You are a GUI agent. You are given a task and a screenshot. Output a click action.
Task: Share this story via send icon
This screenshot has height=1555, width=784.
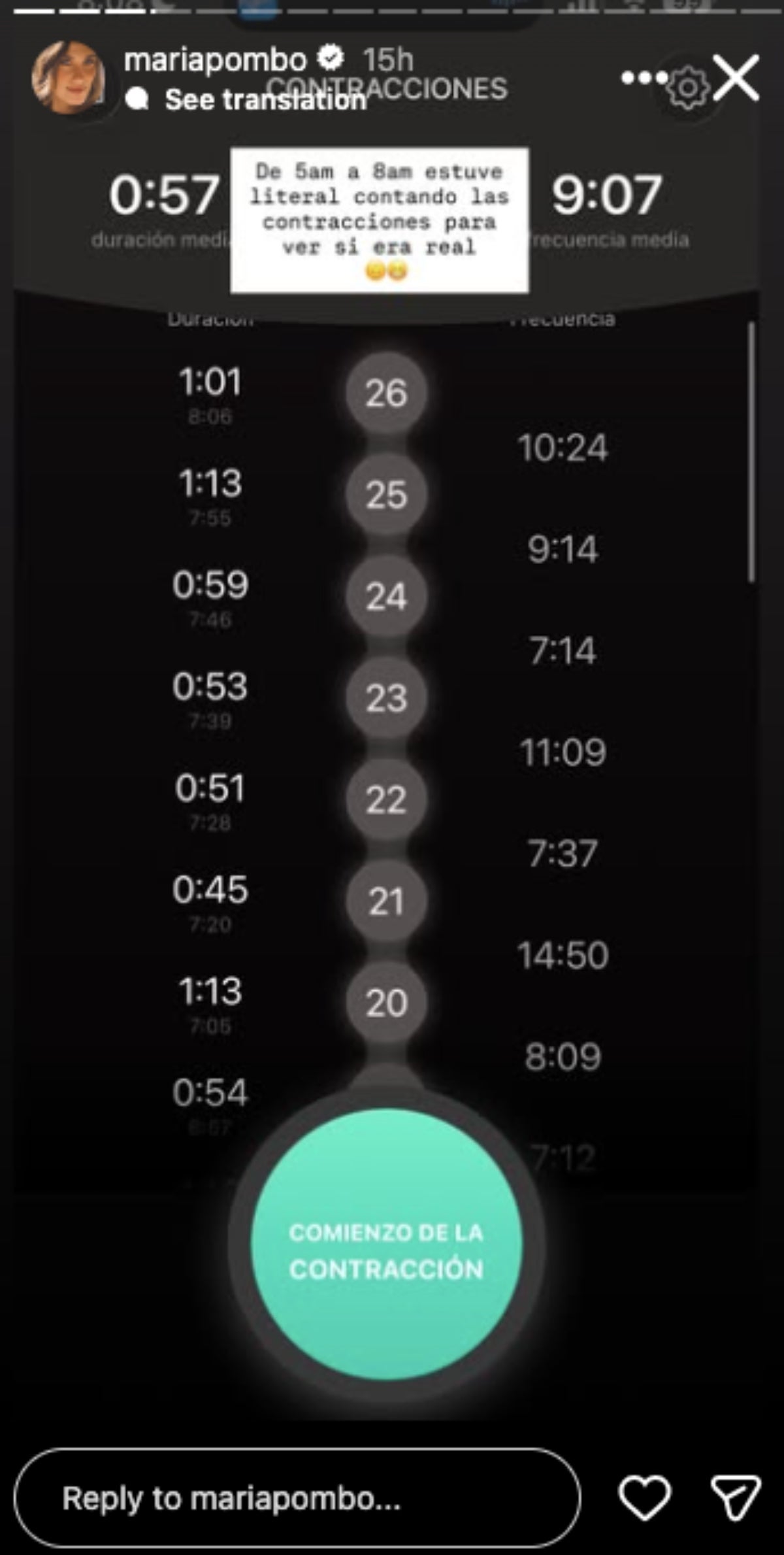[736, 1497]
